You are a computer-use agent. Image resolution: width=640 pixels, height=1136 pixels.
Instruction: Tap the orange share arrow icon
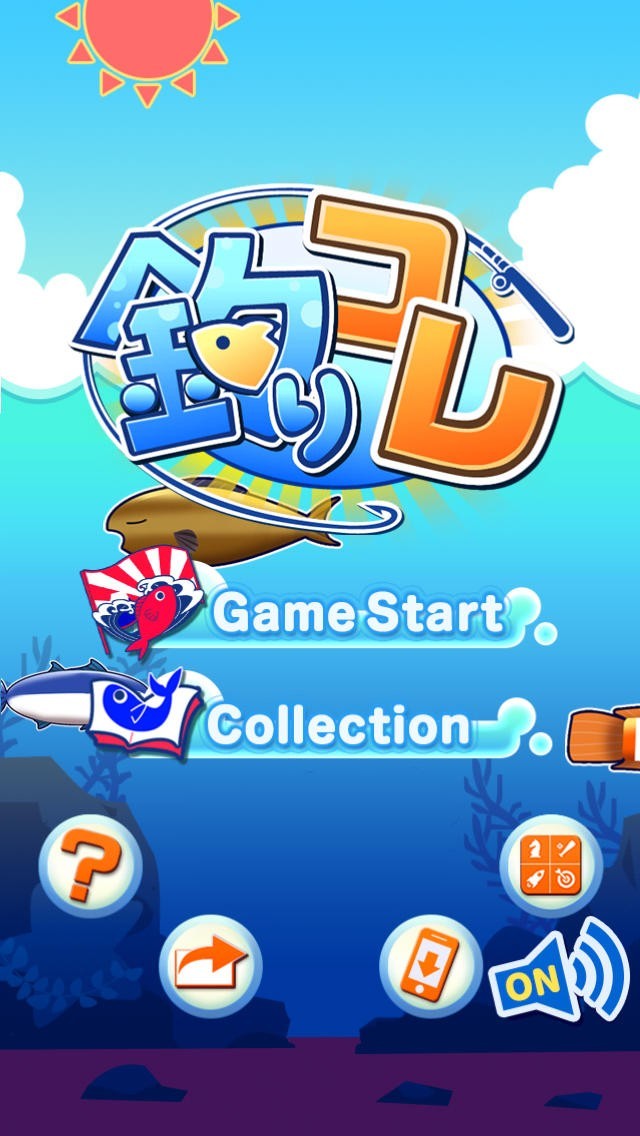pos(210,965)
